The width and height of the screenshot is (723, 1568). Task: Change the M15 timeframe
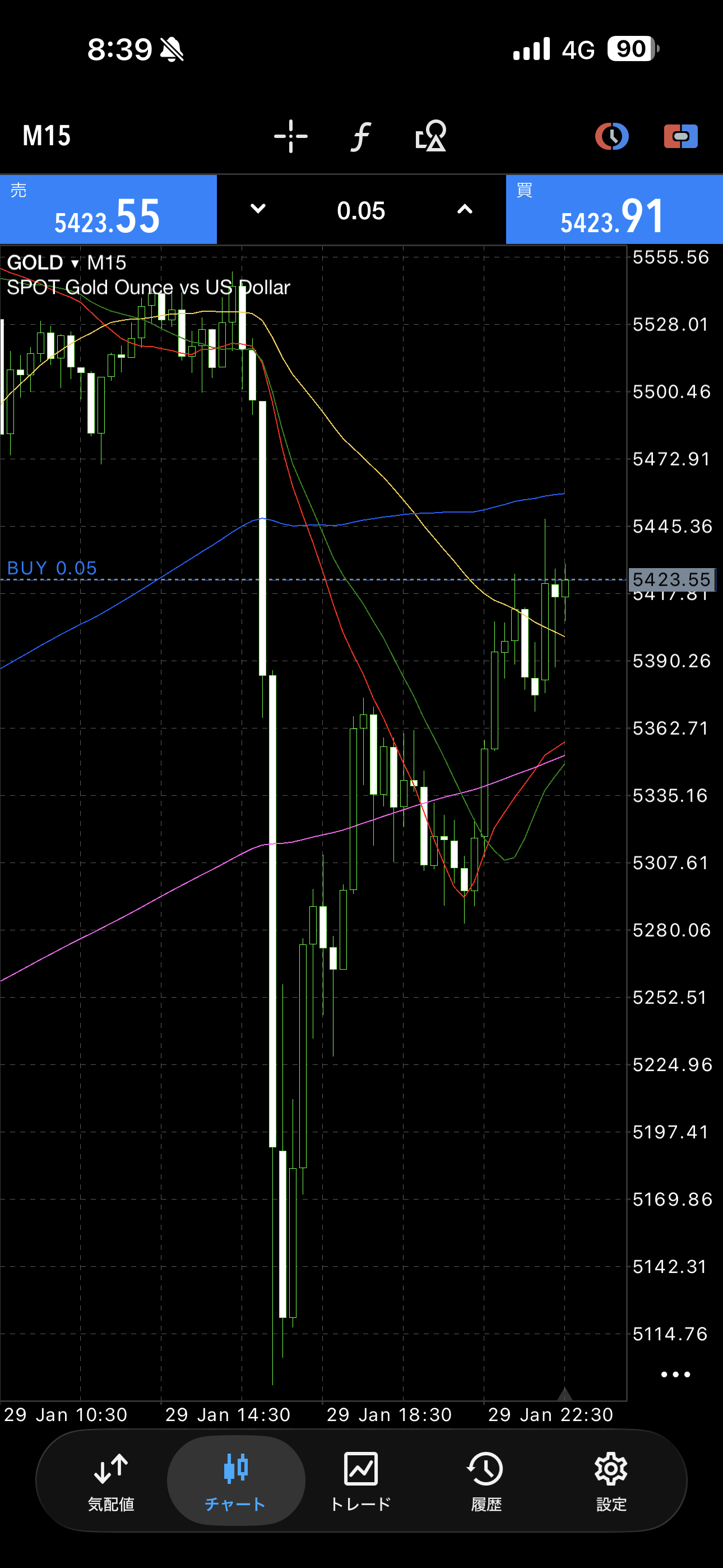point(47,136)
